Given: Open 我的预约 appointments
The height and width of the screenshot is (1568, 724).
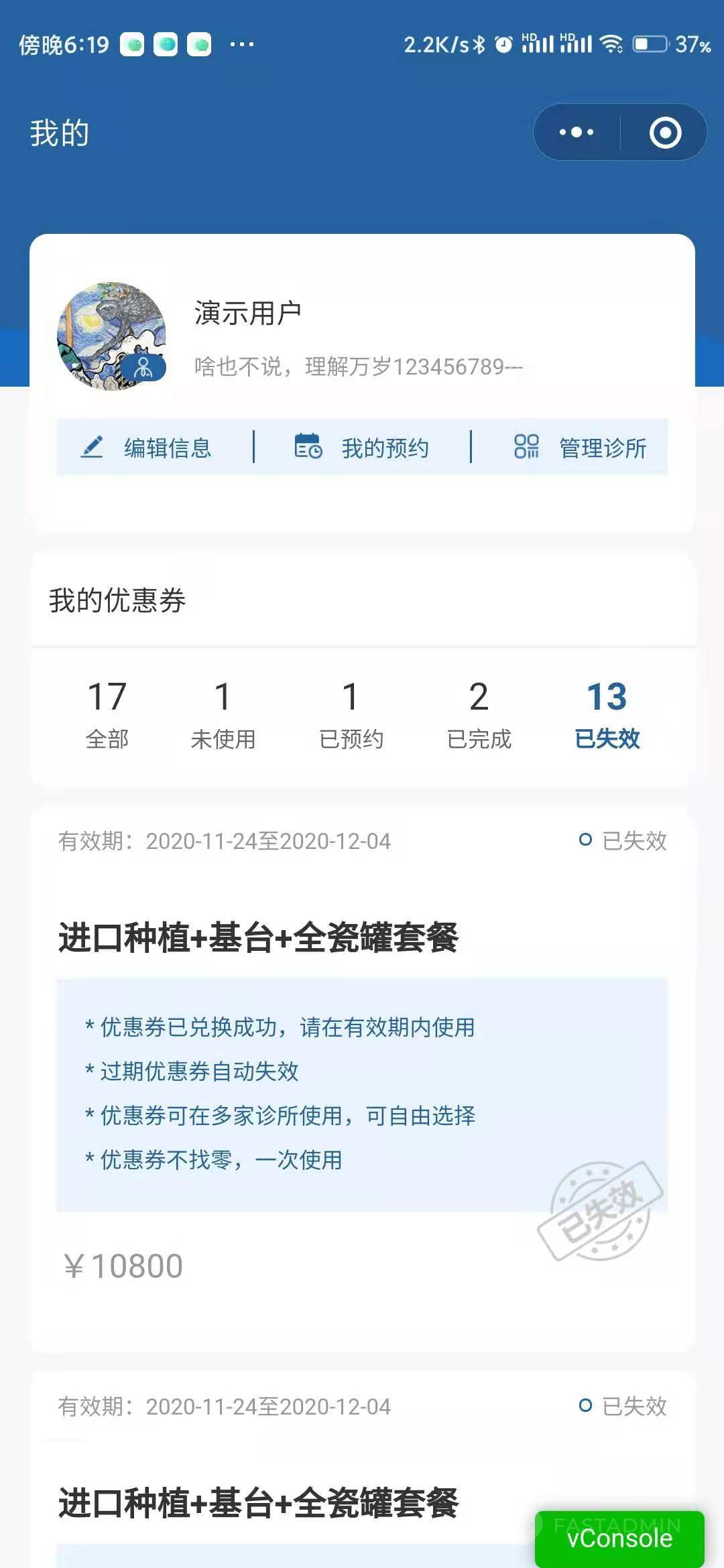Looking at the screenshot, I should click(x=363, y=447).
